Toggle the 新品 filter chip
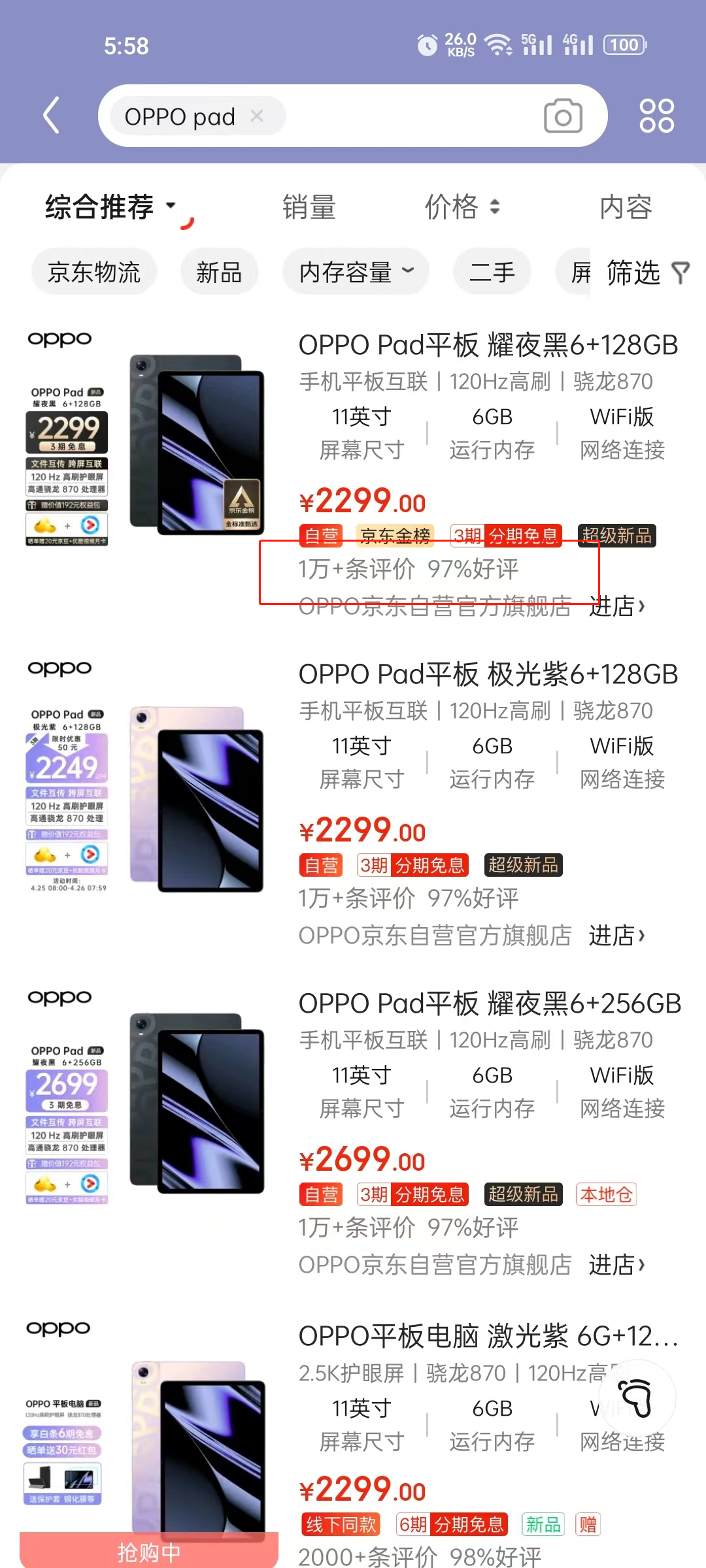Viewport: 706px width, 1568px height. (x=220, y=271)
